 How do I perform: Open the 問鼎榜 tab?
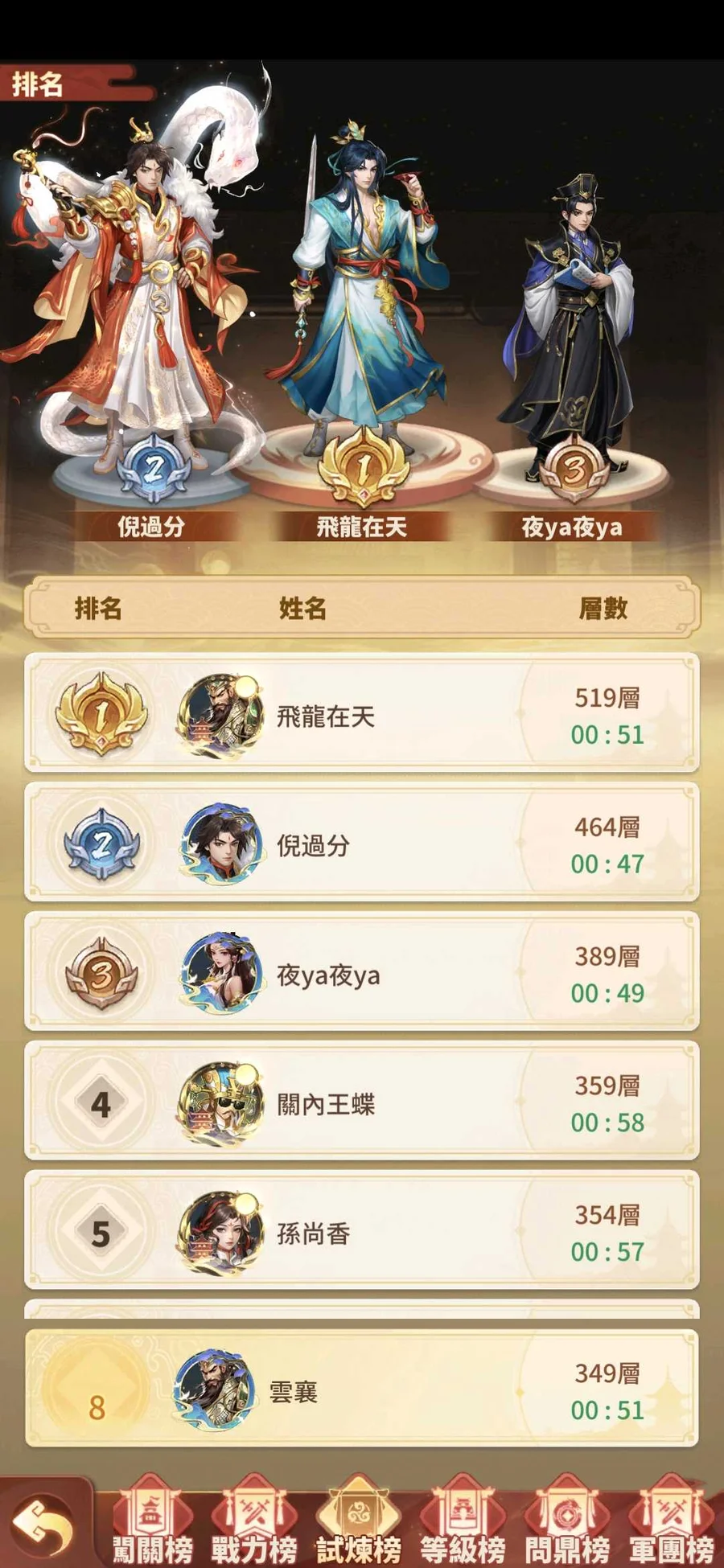tap(567, 1521)
